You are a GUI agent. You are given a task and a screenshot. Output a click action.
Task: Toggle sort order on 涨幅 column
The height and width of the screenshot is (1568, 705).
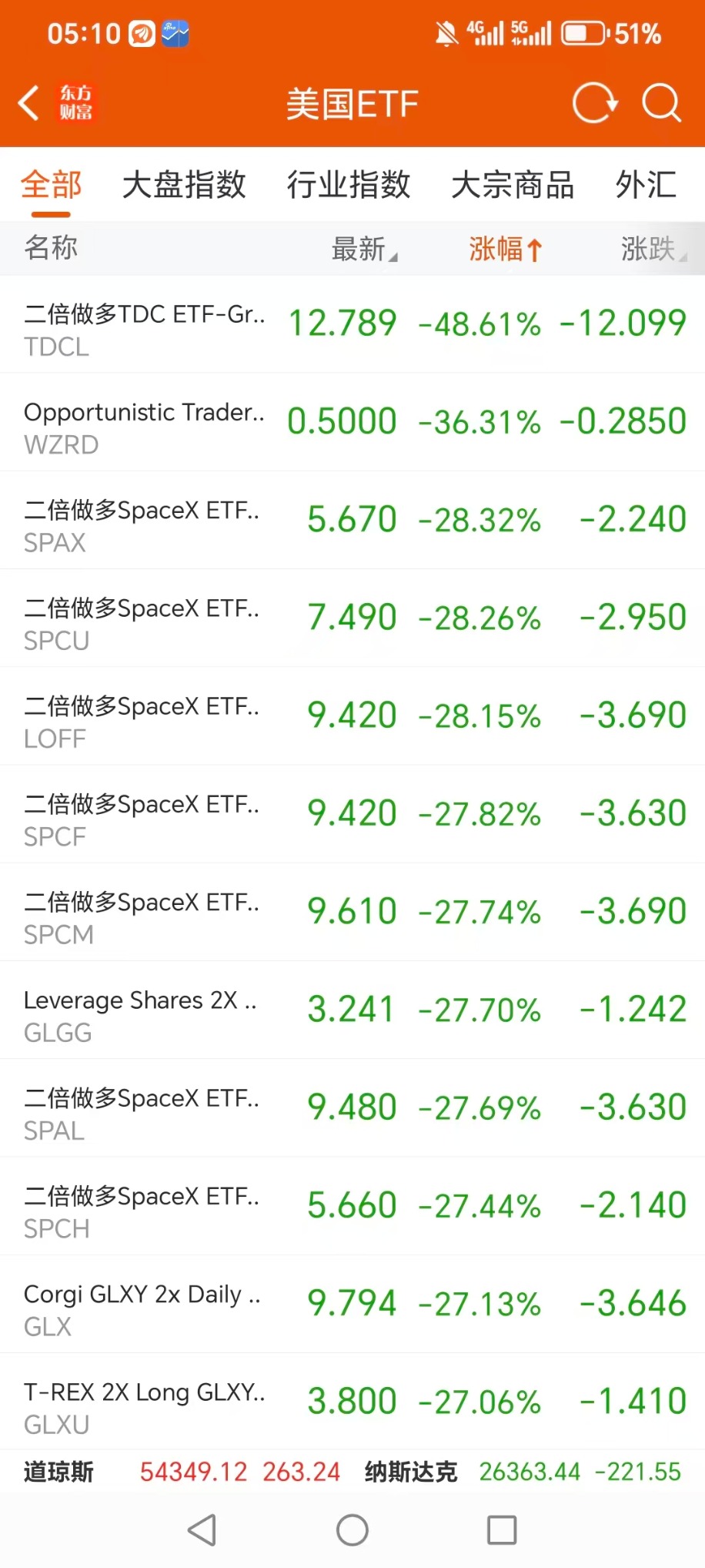pos(506,249)
